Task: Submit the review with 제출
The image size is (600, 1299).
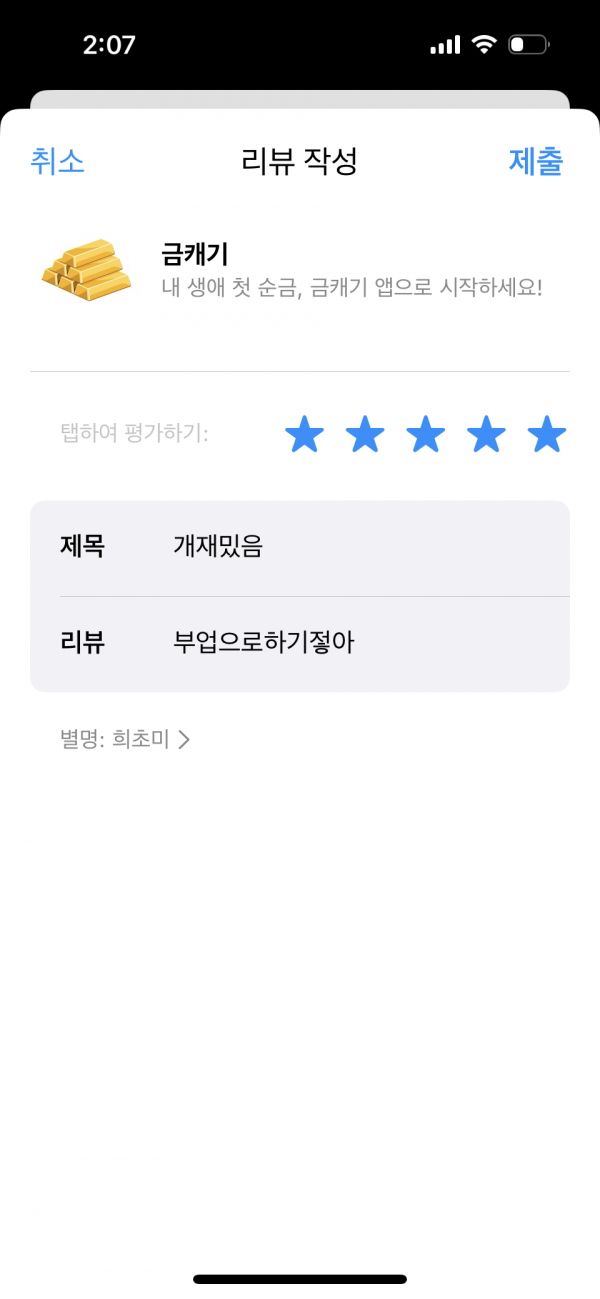Action: 536,161
